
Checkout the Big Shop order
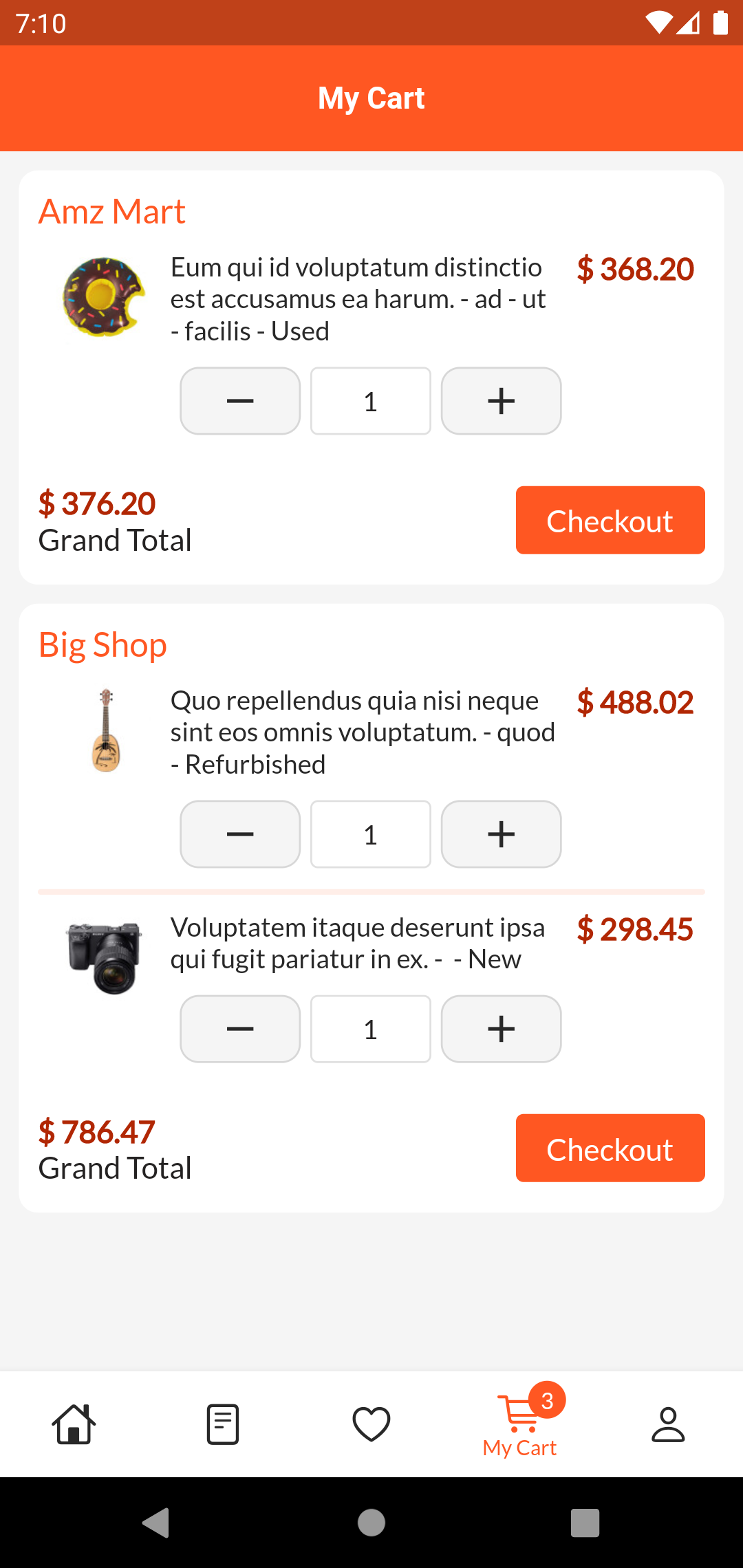pyautogui.click(x=610, y=1148)
